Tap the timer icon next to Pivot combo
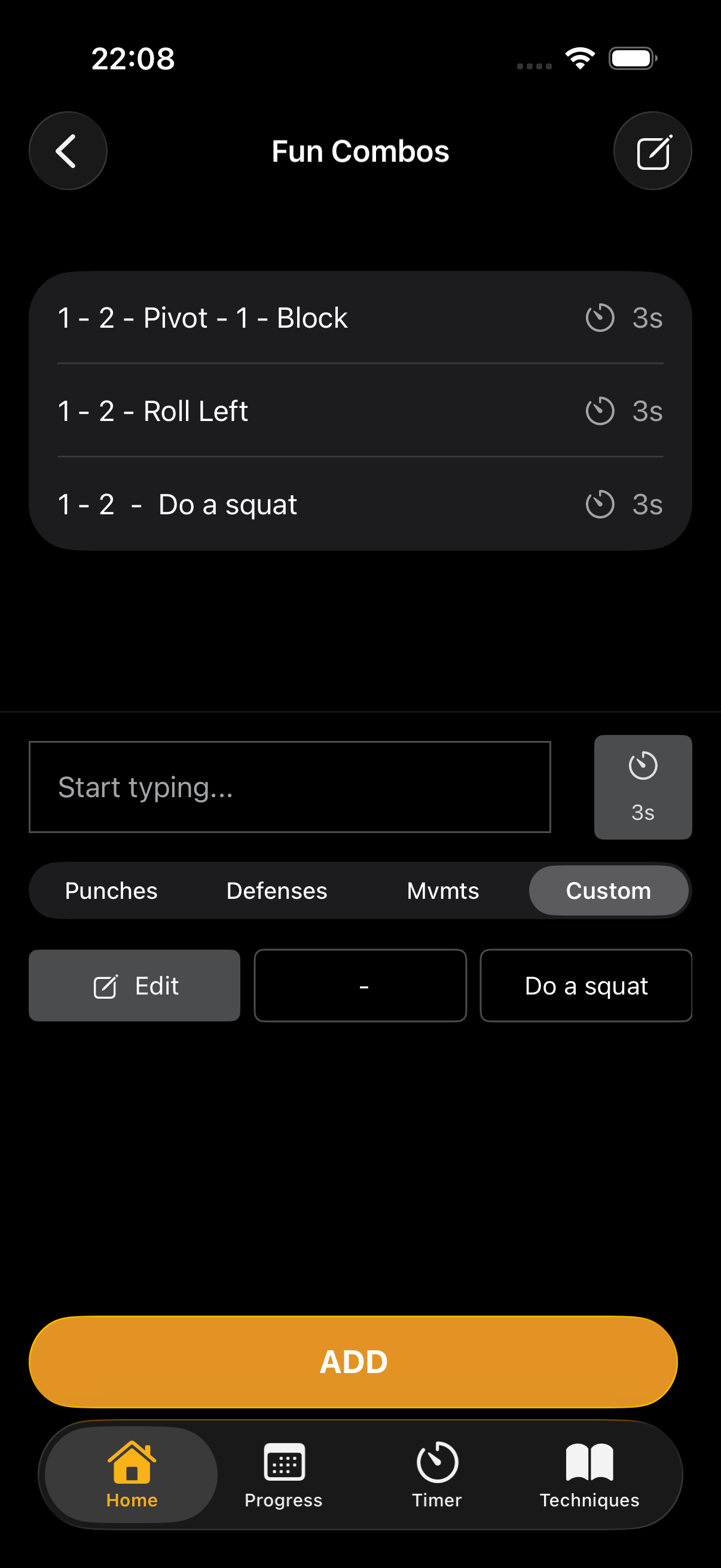Image resolution: width=721 pixels, height=1568 pixels. pos(600,317)
